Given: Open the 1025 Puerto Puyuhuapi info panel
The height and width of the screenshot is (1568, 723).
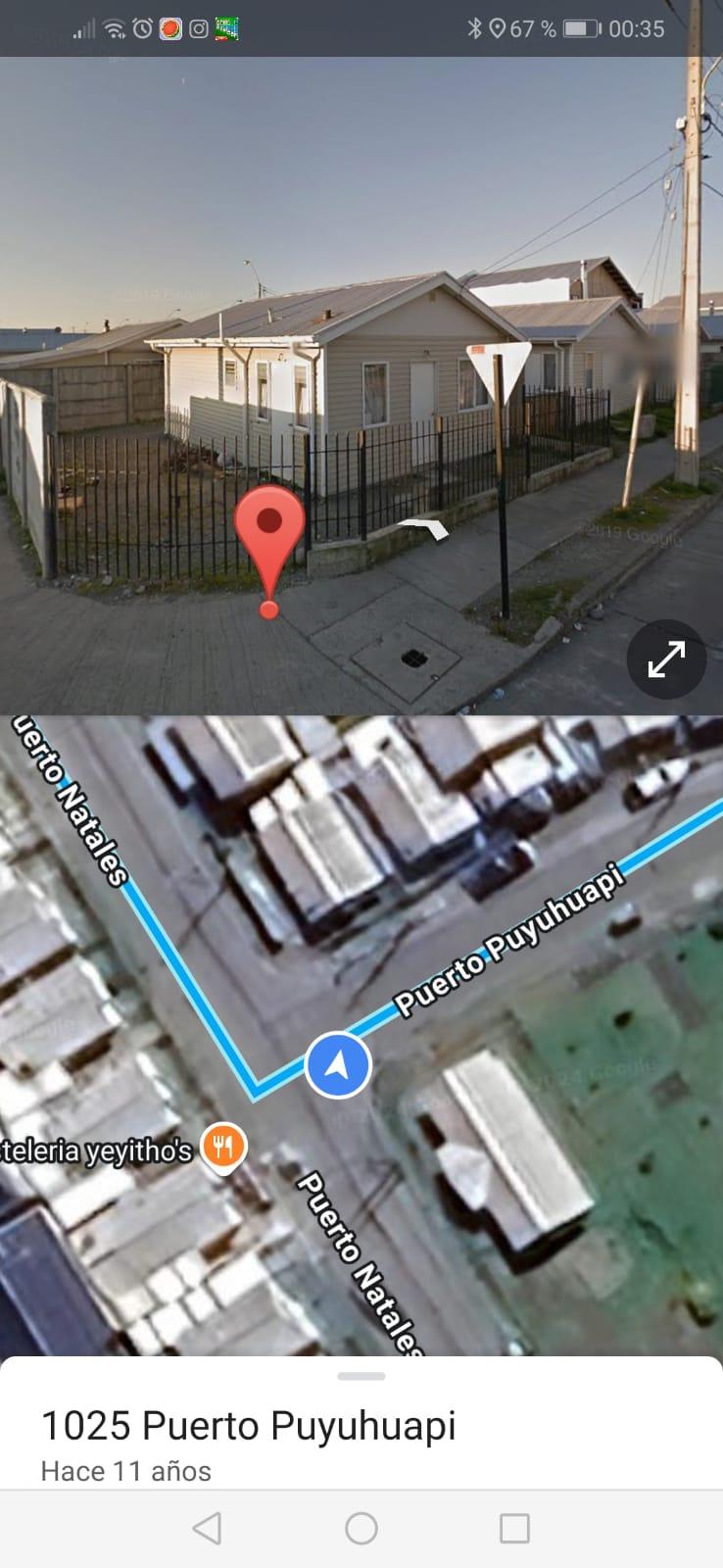Looking at the screenshot, I should point(249,1426).
